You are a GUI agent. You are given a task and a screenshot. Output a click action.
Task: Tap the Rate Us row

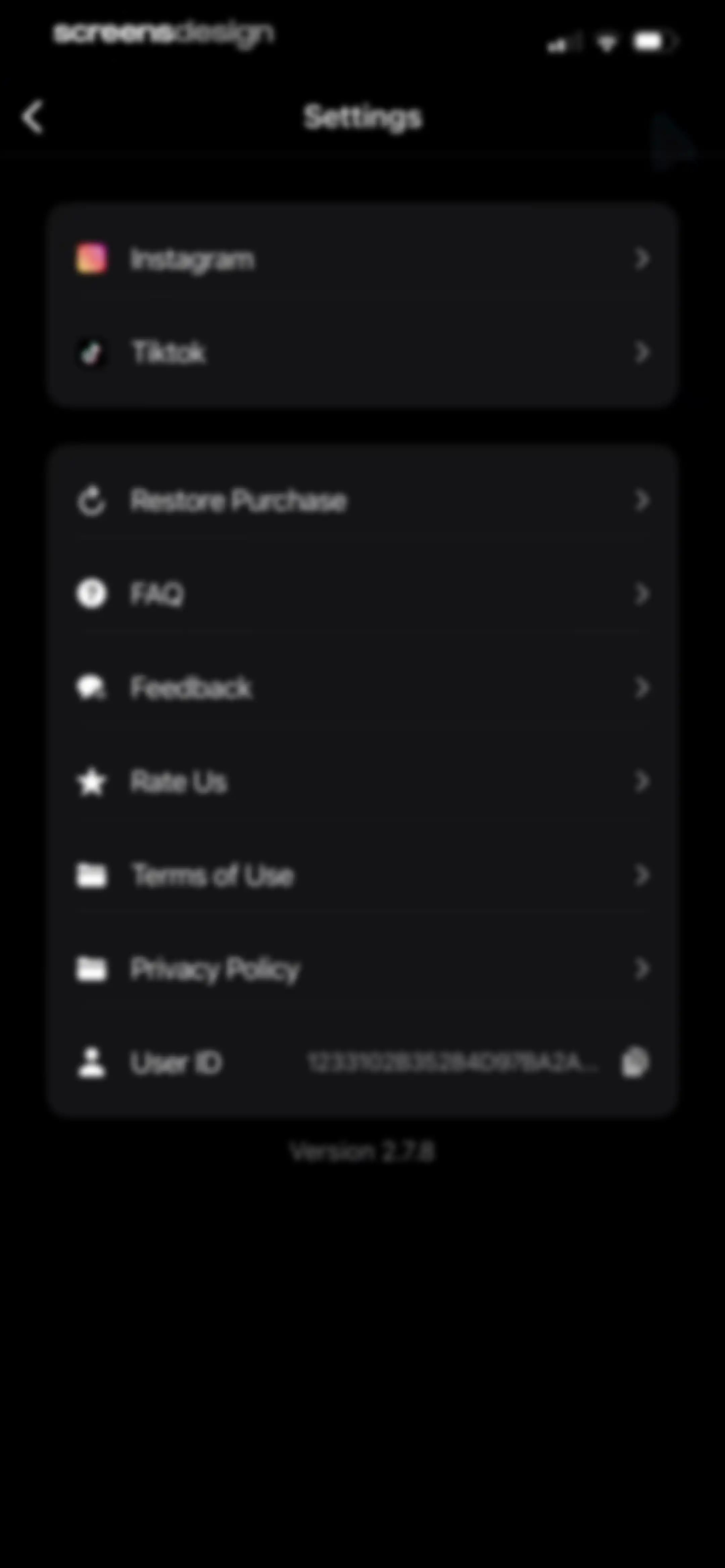pyautogui.click(x=363, y=782)
